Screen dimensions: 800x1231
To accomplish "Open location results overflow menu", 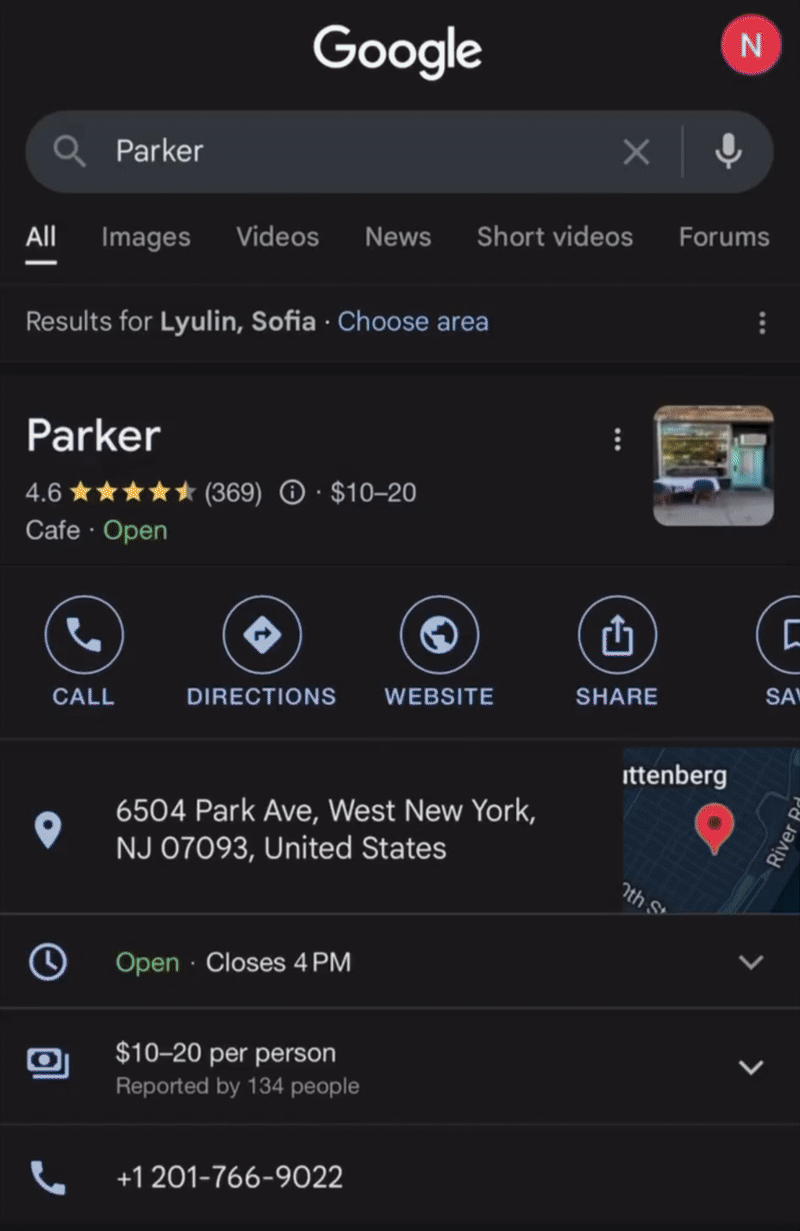I will tap(762, 322).
